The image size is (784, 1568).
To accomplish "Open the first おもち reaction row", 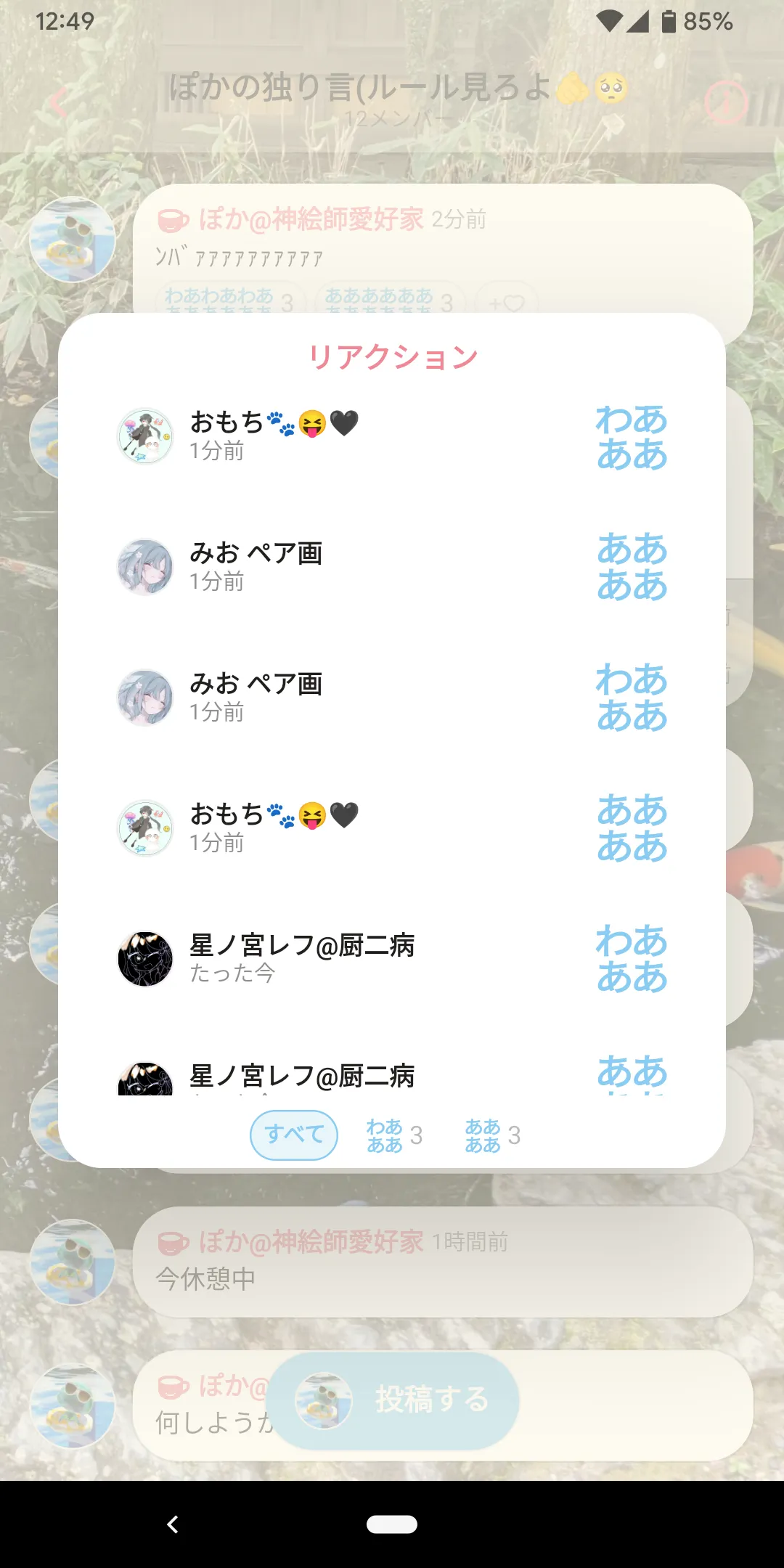I will [x=392, y=436].
